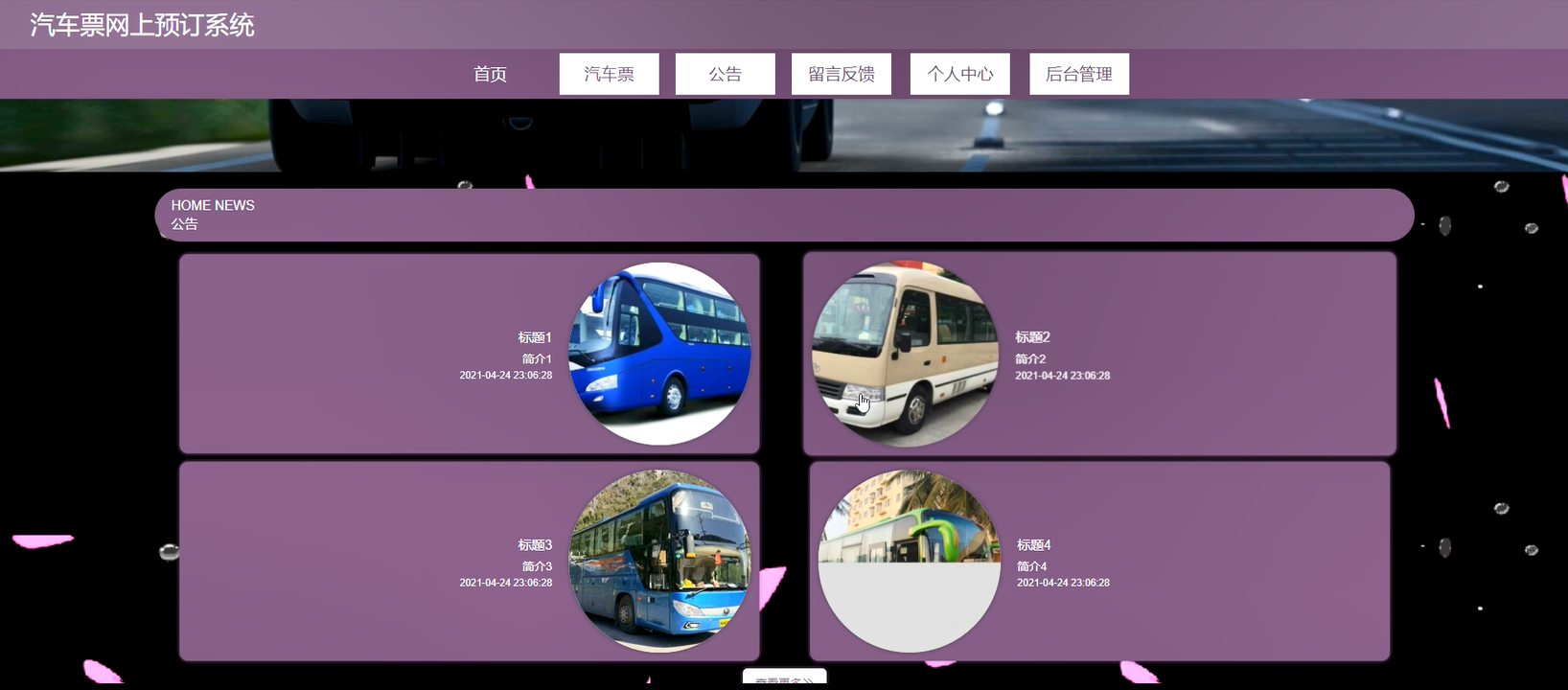Open the 标题3 announcement card
This screenshot has height=690, width=1568.
469,562
